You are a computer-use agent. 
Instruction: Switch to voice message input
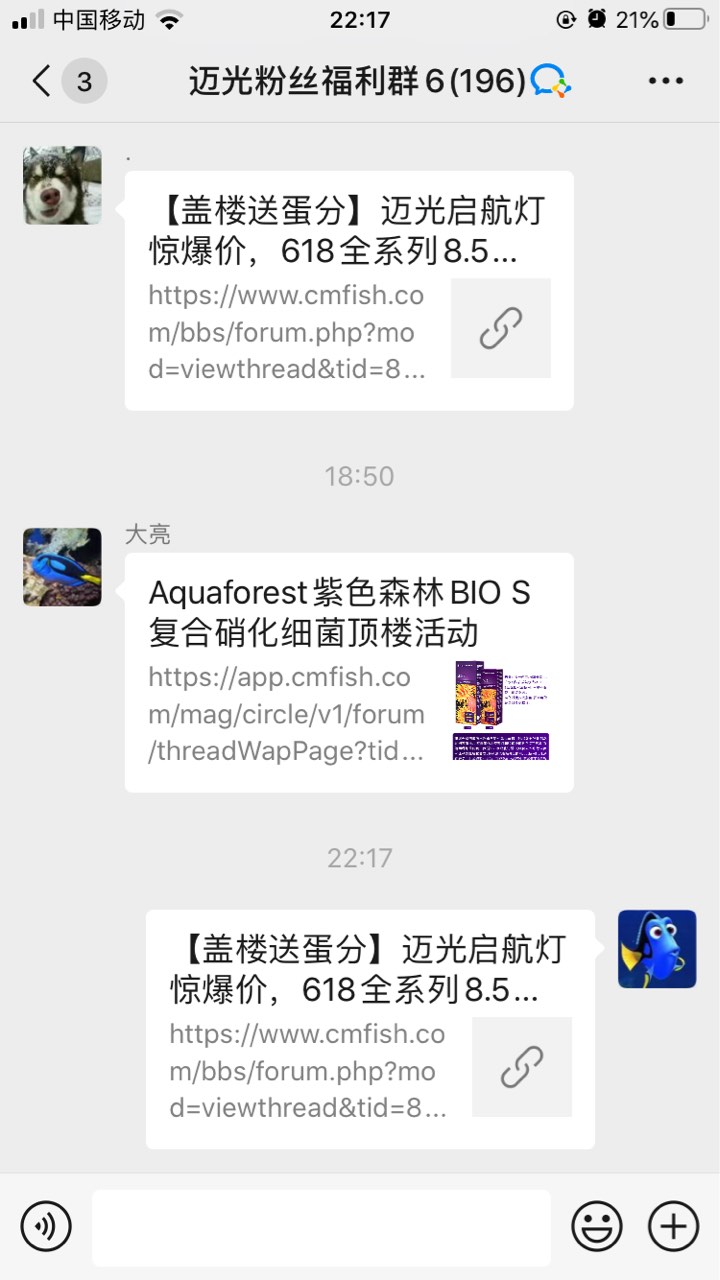coord(46,1226)
